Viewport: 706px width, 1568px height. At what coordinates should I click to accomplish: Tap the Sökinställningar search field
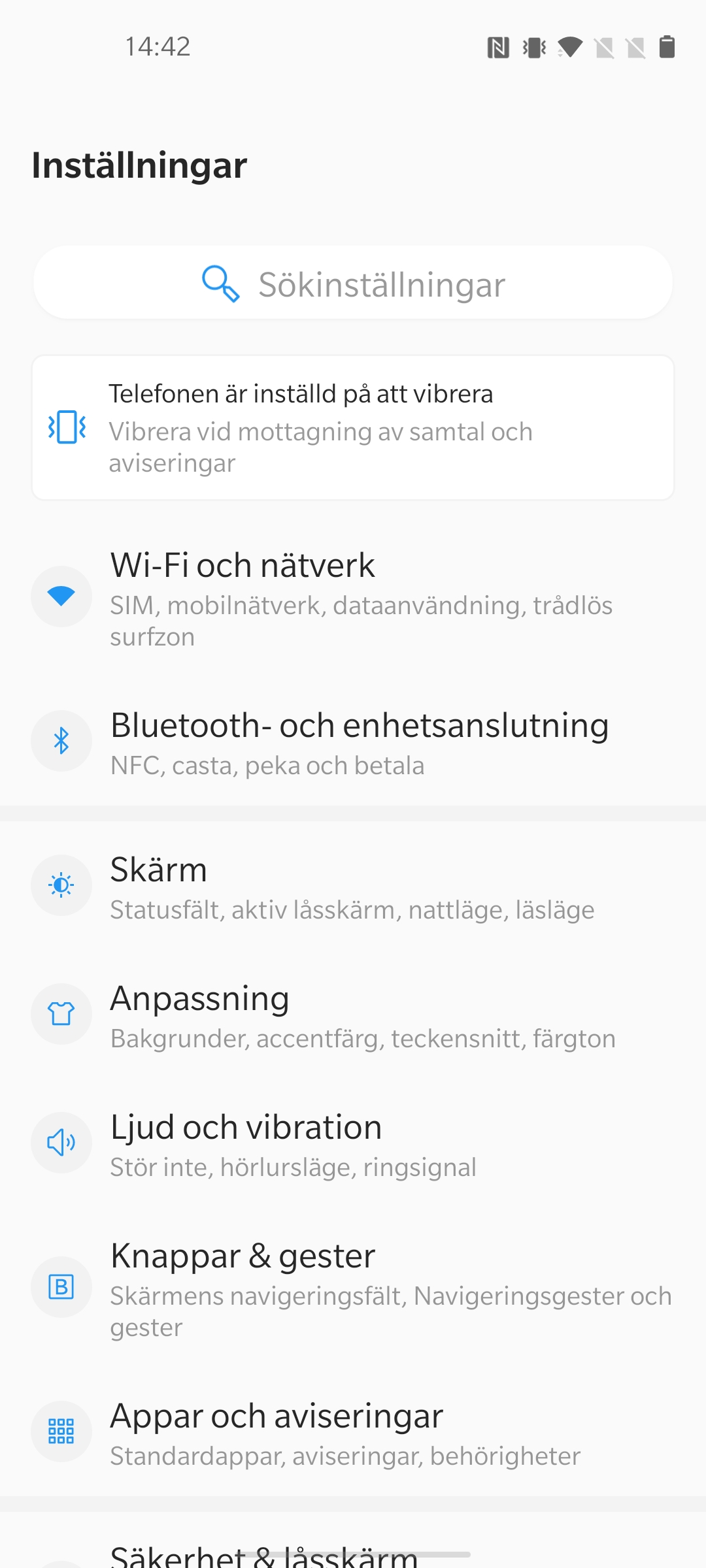pos(353,284)
